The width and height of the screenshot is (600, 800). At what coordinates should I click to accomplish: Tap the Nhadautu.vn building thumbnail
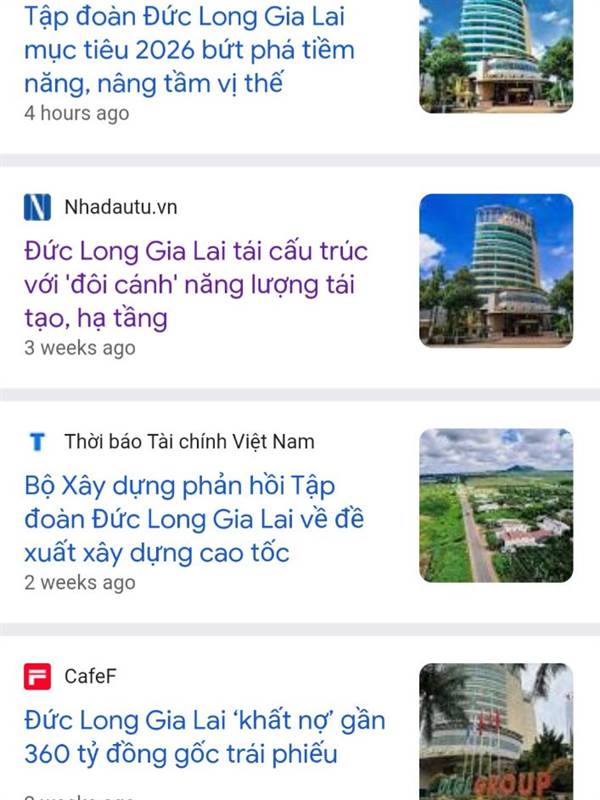[x=496, y=270]
